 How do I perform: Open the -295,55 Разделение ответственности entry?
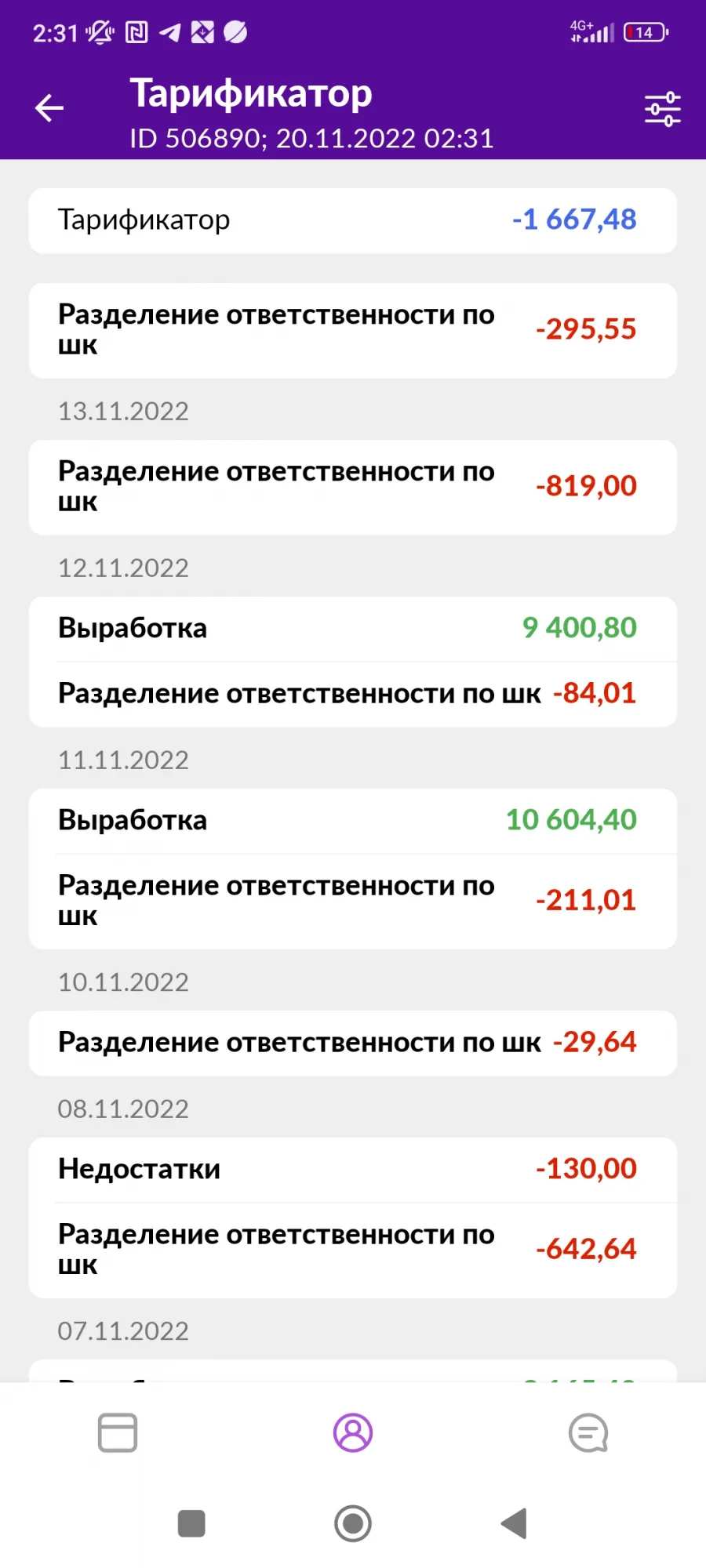click(x=353, y=330)
